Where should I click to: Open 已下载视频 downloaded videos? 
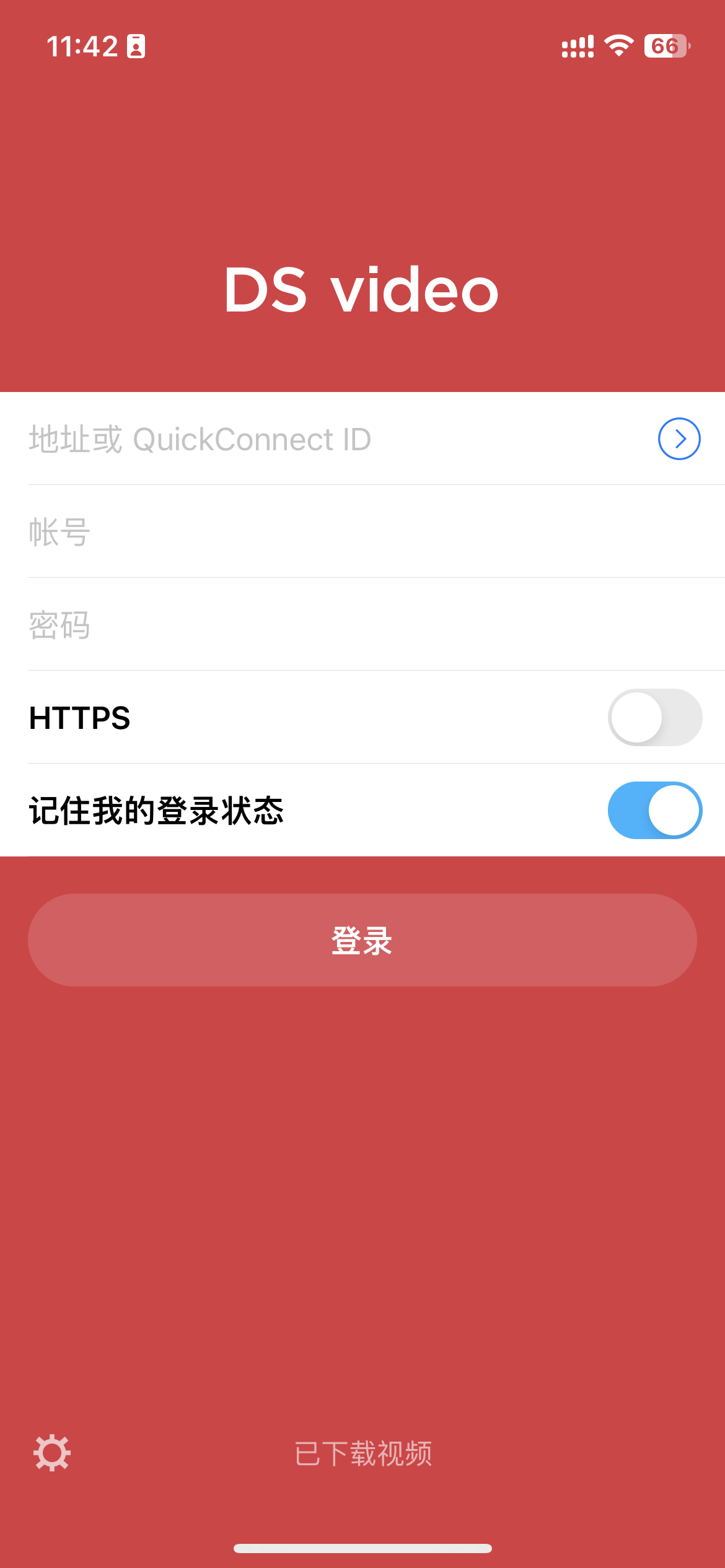pos(363,1453)
